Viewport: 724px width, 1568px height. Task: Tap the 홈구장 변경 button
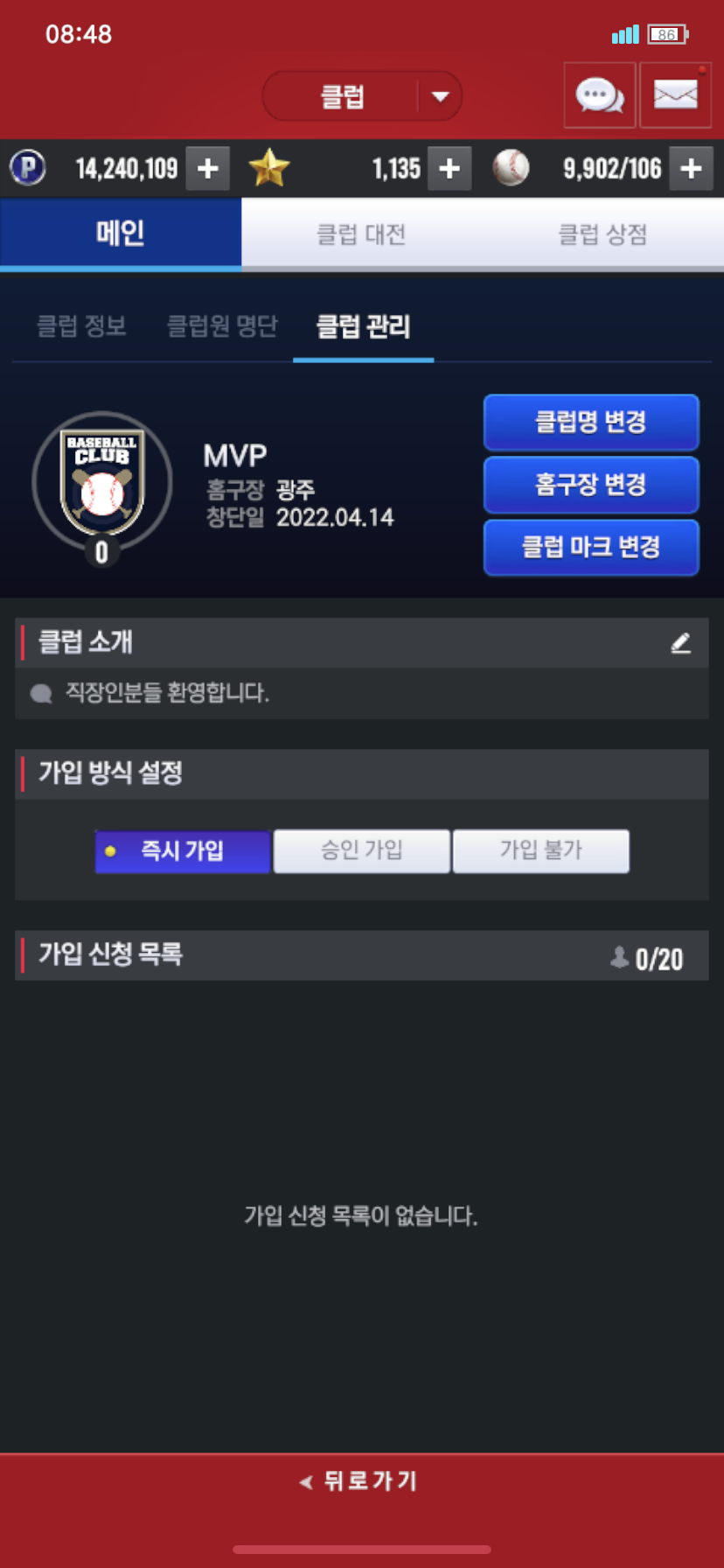(591, 484)
